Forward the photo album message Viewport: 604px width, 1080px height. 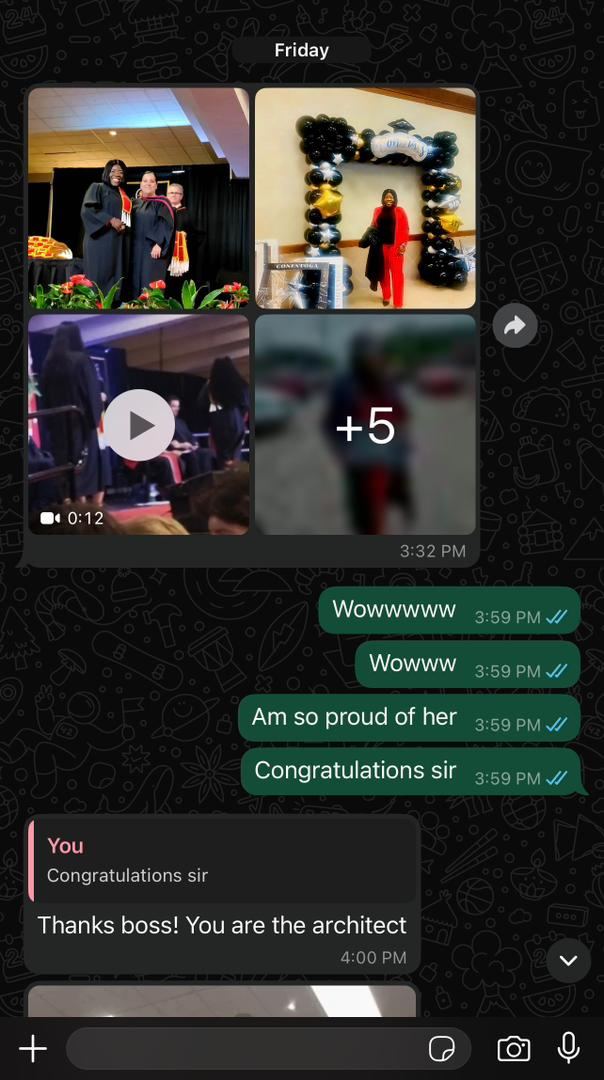click(515, 326)
